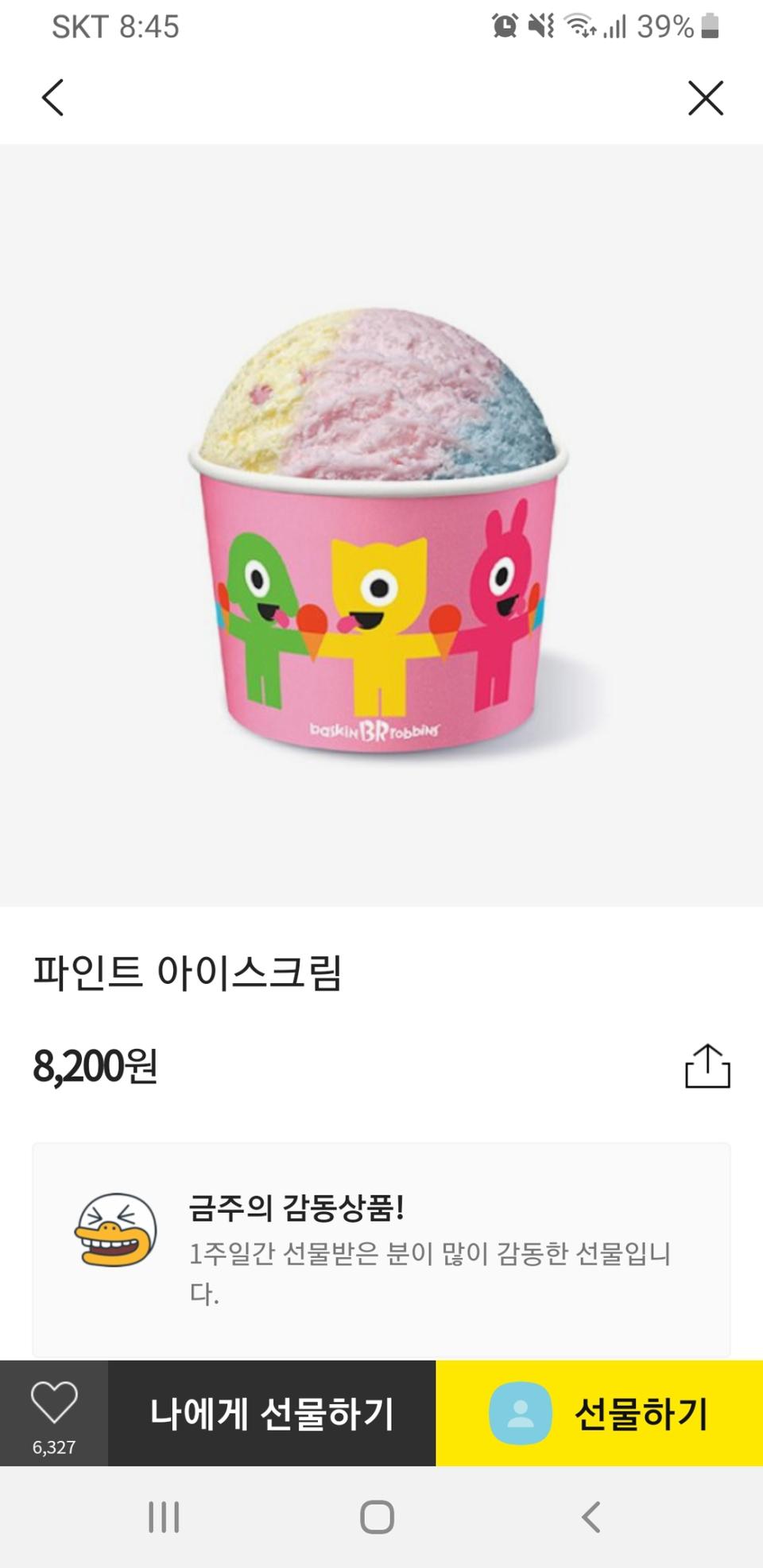The width and height of the screenshot is (763, 1568).
Task: Tap the back chevron to return to list
Action: pyautogui.click(x=51, y=98)
